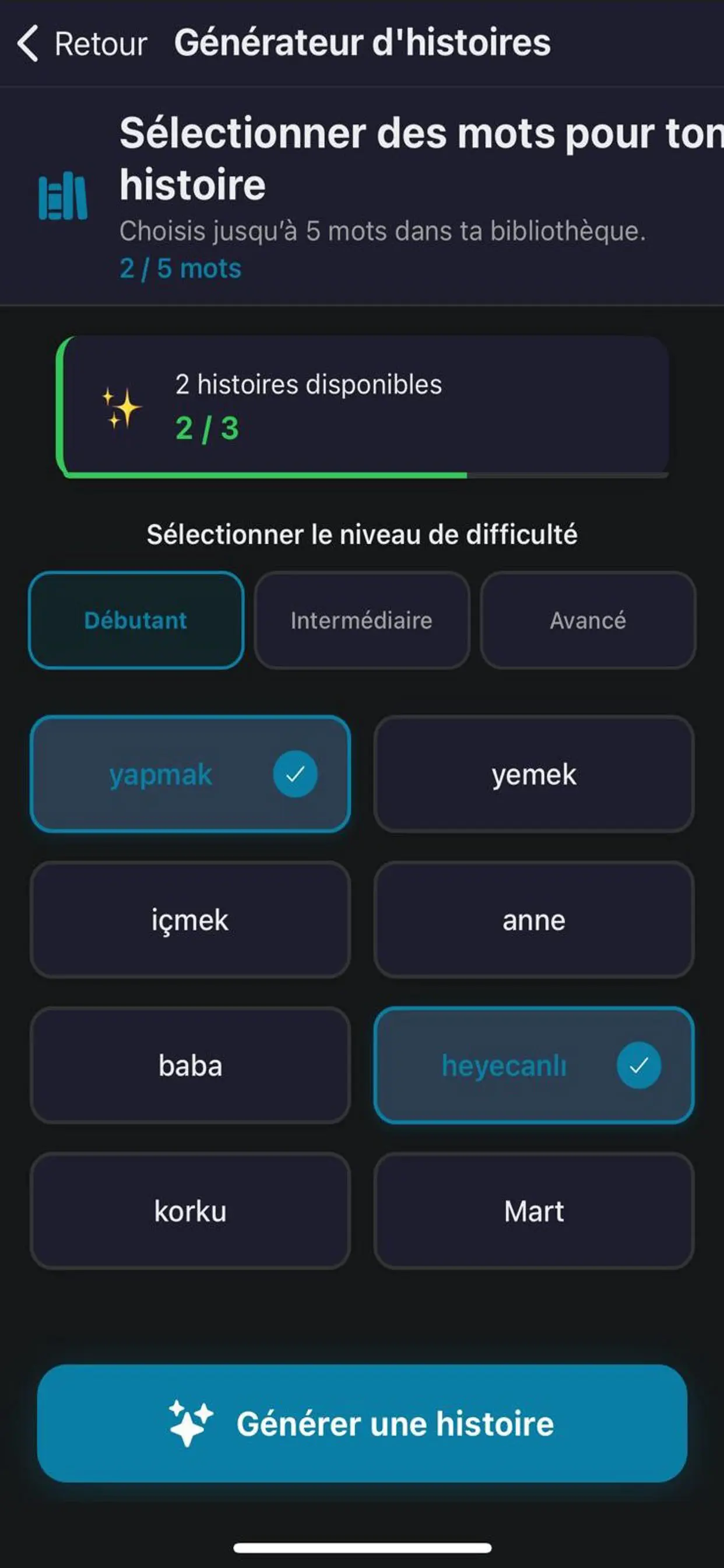Select the Débutant difficulty level
Viewport: 724px width, 1568px height.
pyautogui.click(x=136, y=620)
